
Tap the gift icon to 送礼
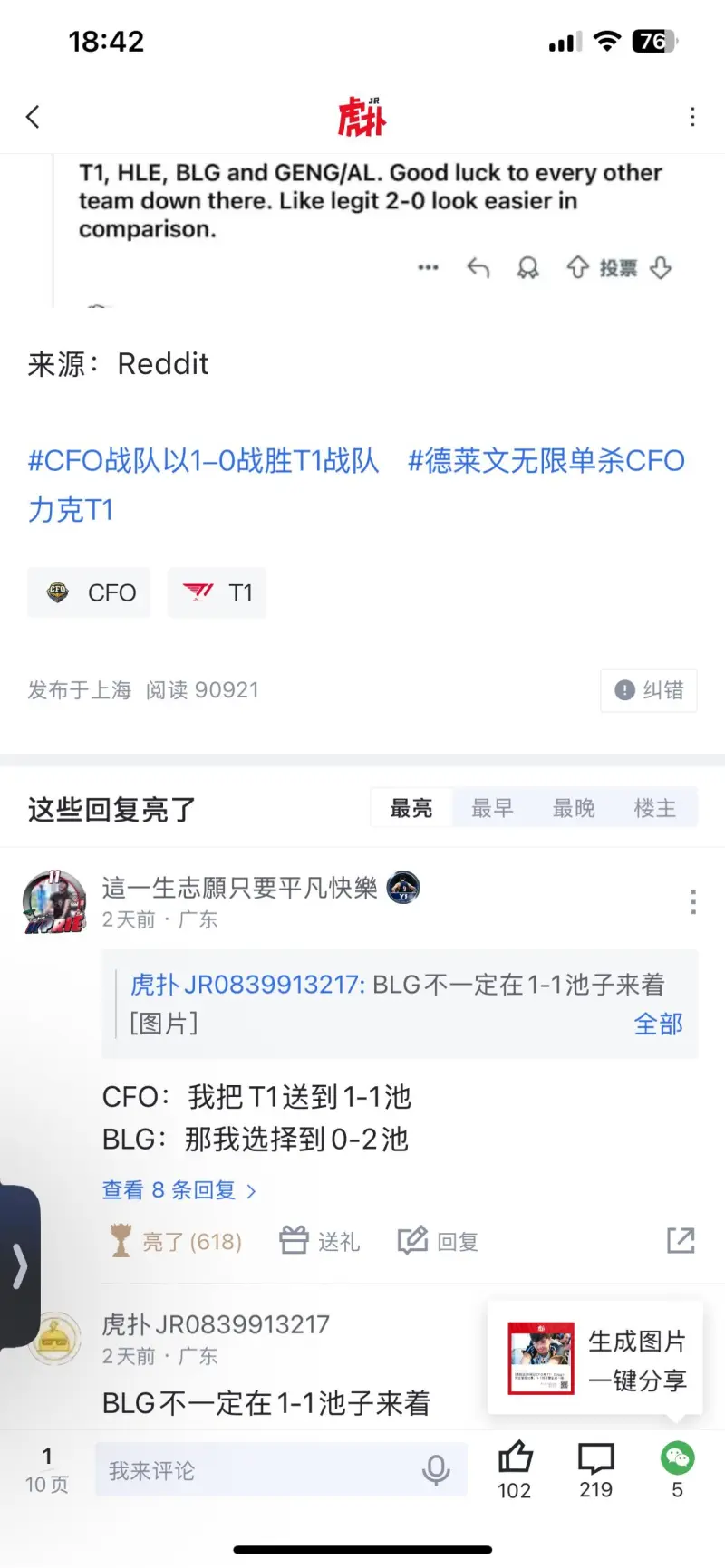click(x=319, y=1240)
